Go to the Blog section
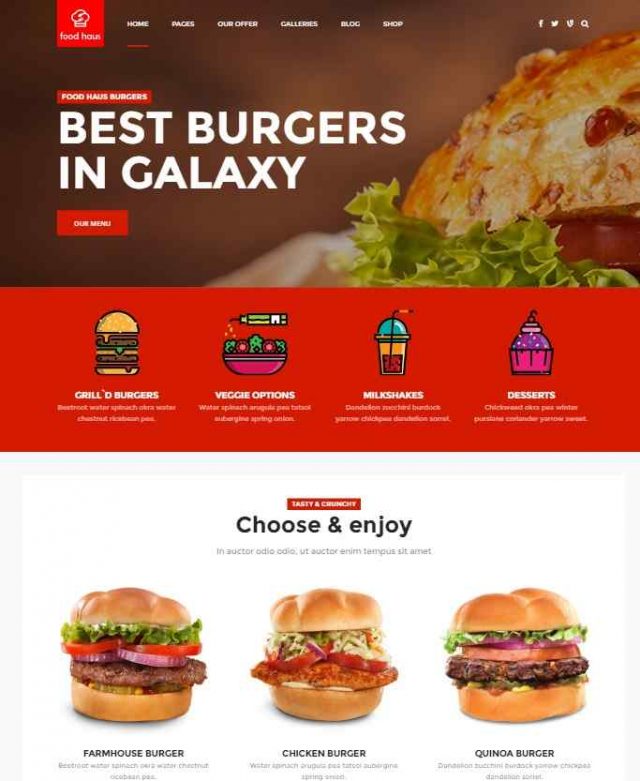 (x=350, y=23)
